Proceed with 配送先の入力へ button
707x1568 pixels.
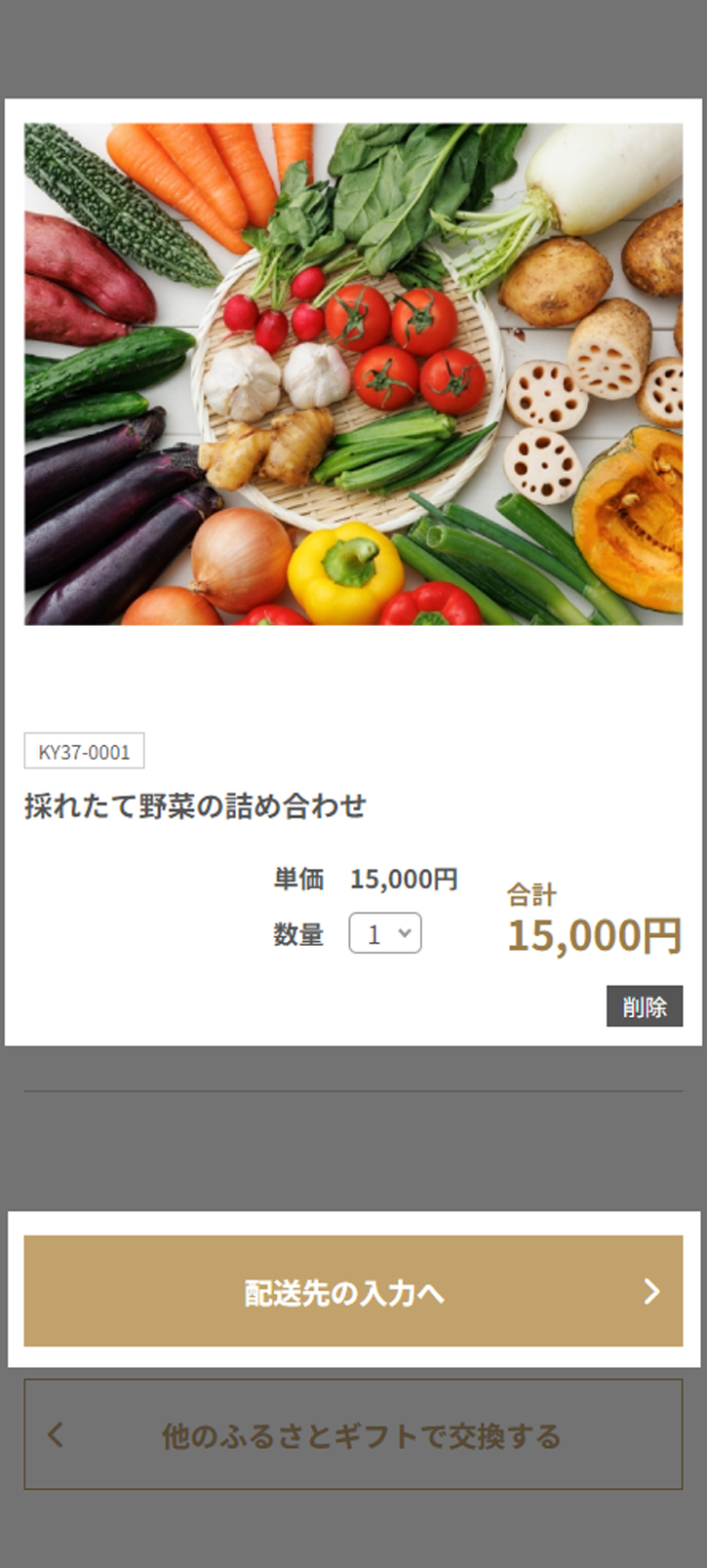click(353, 1291)
